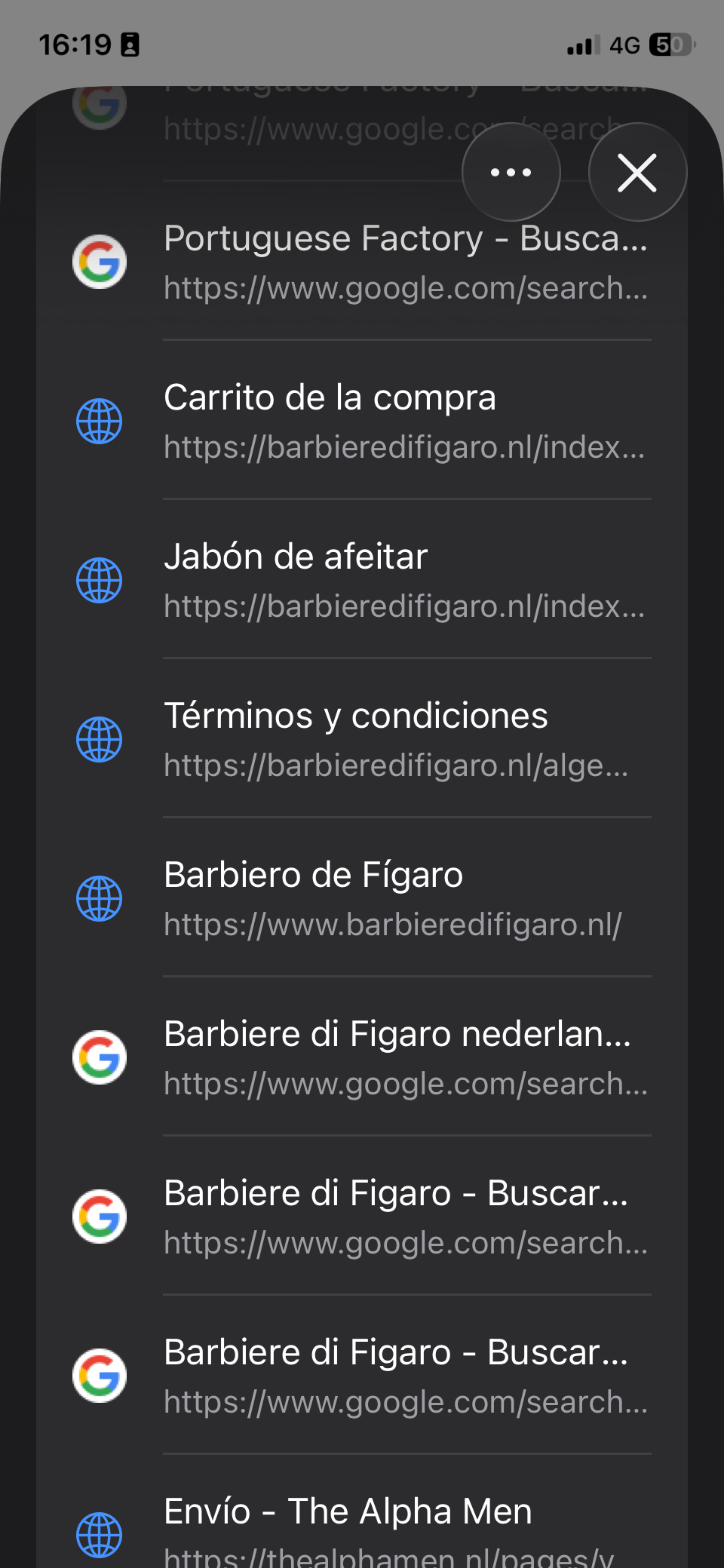Close the history sheet

[x=637, y=172]
